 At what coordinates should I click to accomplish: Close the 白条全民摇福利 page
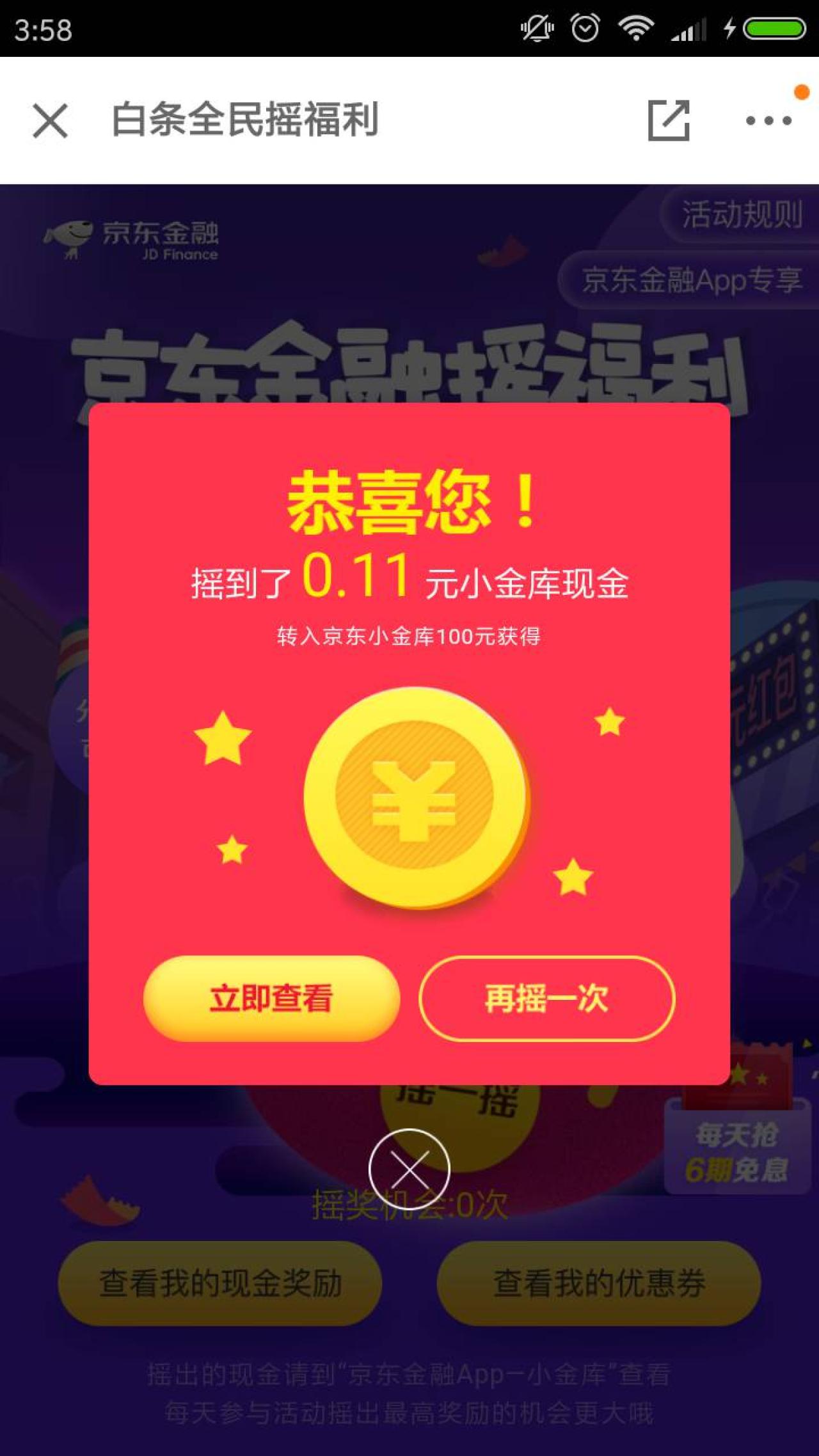pos(50,120)
